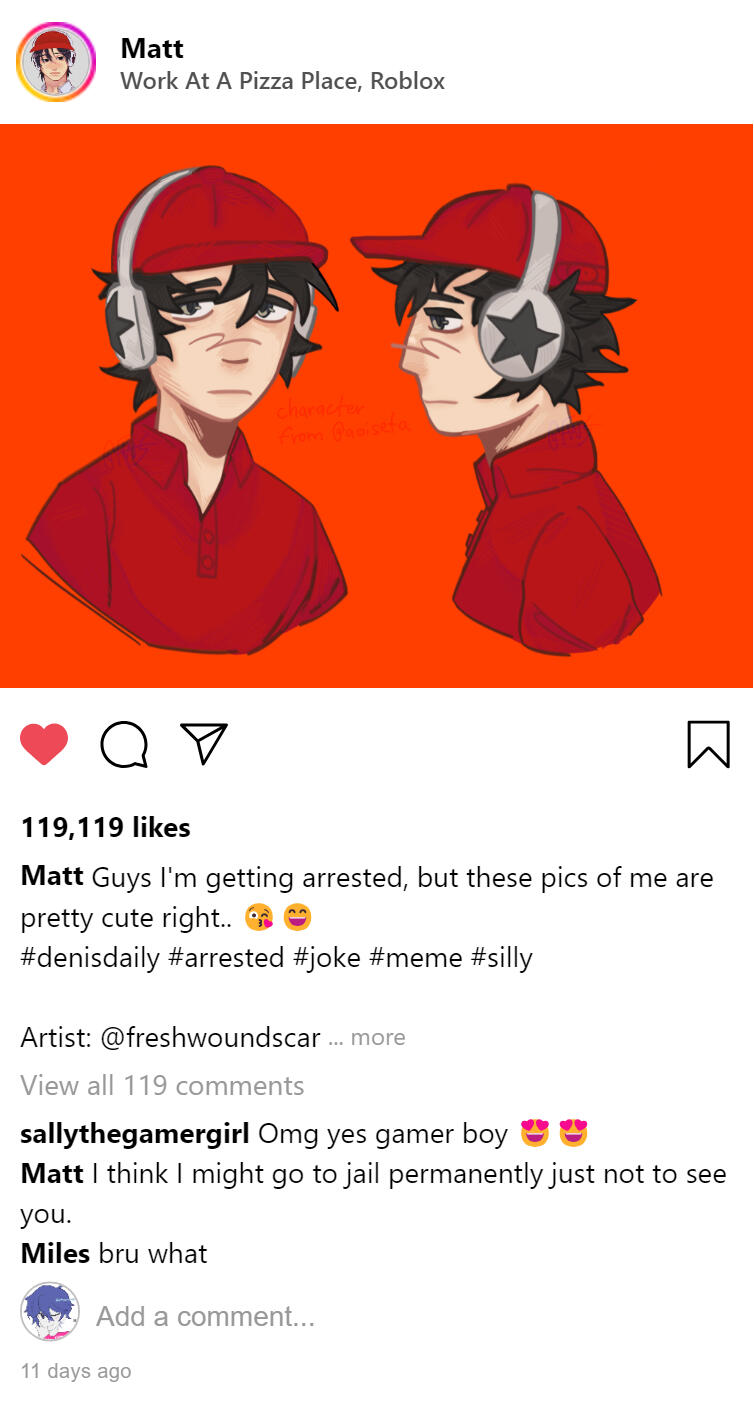Viewport: 754px width, 1404px height.
Task: Unlike the post via the red heart
Action: 44,745
